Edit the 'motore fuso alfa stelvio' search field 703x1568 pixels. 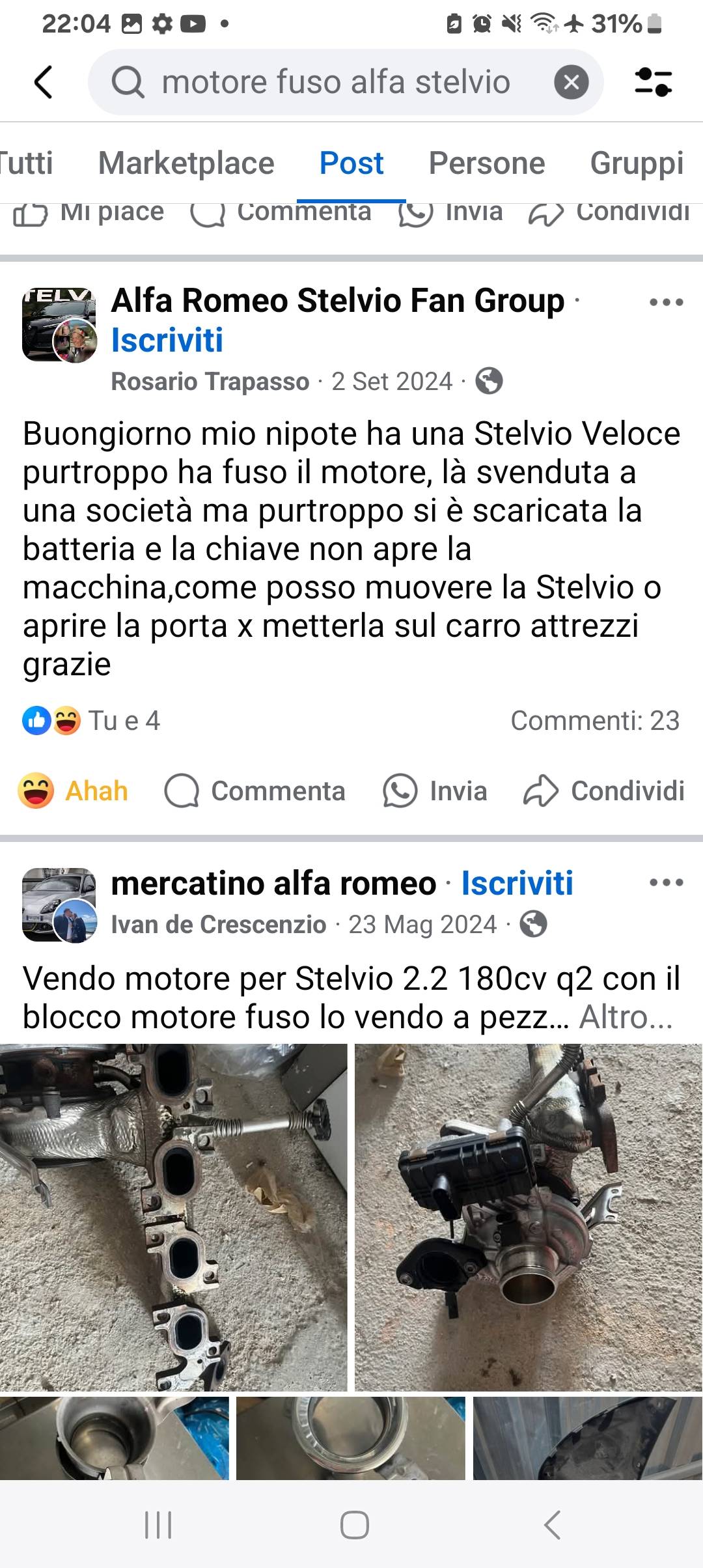point(335,83)
